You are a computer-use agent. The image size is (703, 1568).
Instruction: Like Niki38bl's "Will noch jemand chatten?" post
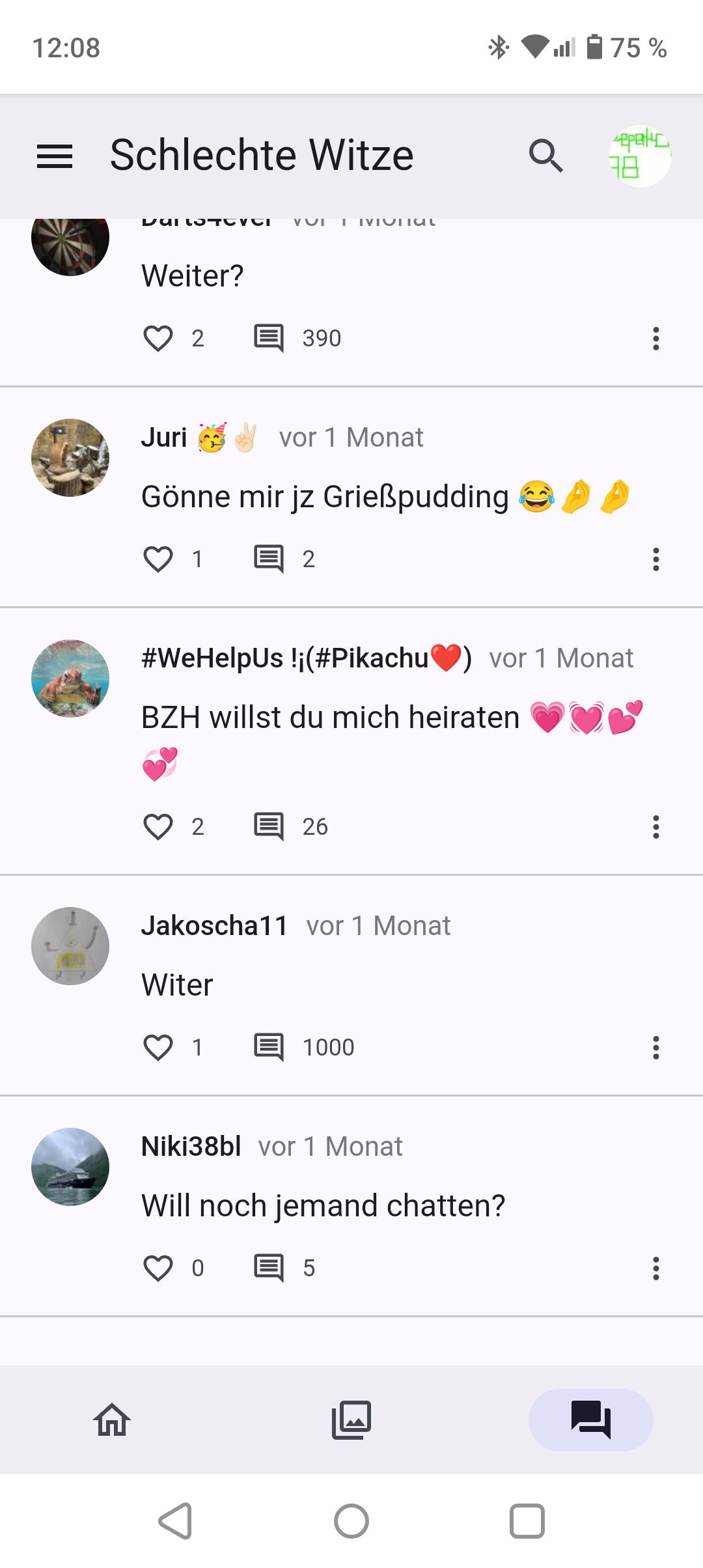tap(158, 1268)
